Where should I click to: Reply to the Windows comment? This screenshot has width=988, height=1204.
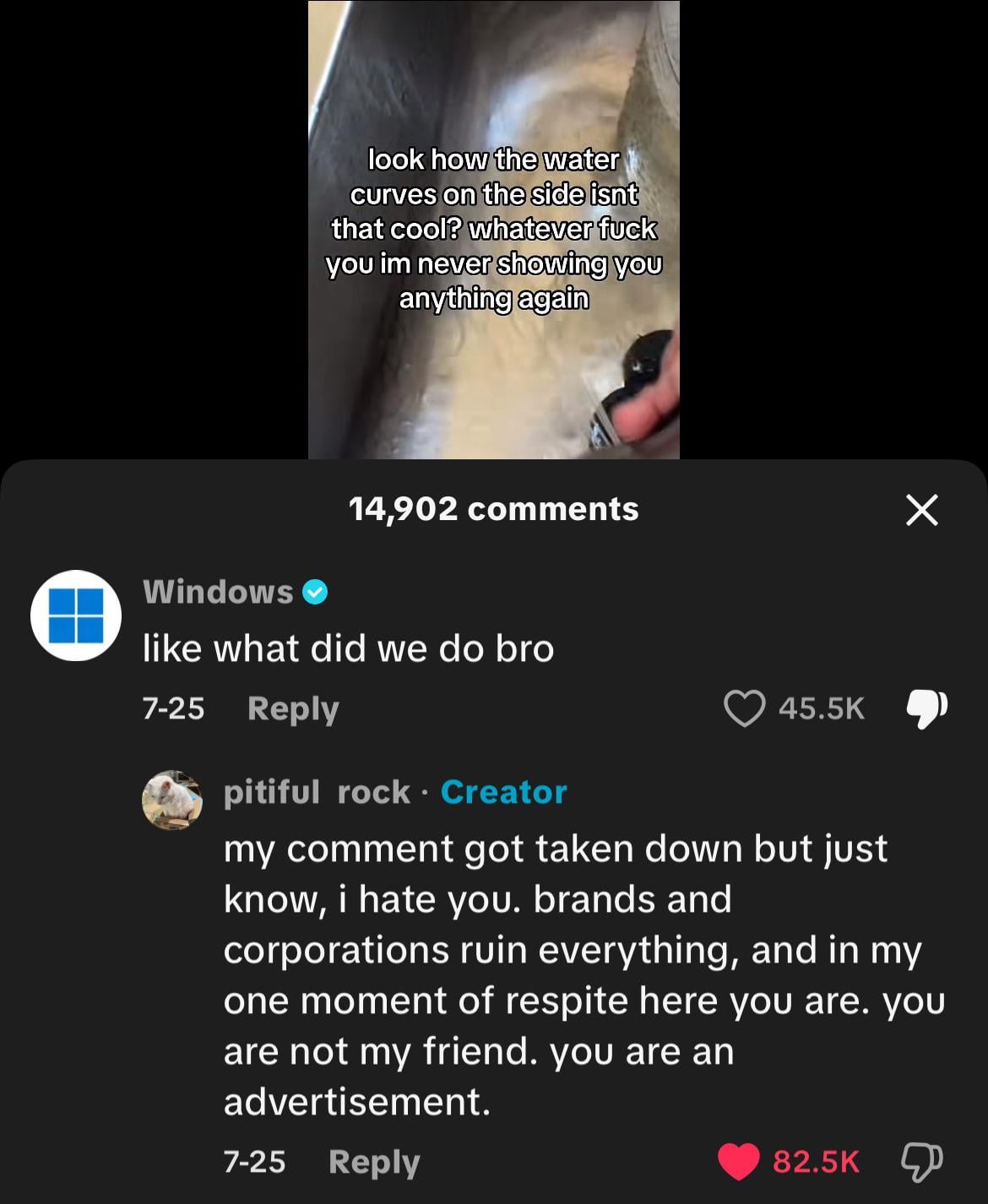click(x=292, y=708)
